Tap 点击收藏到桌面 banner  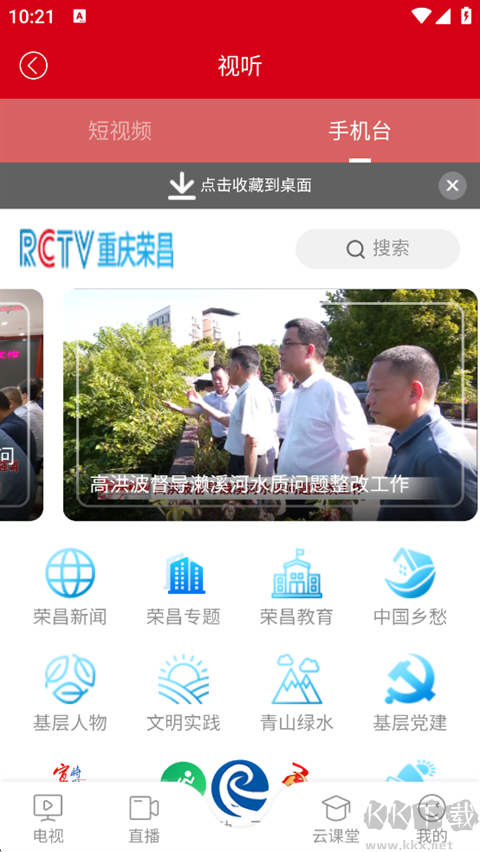tap(240, 185)
